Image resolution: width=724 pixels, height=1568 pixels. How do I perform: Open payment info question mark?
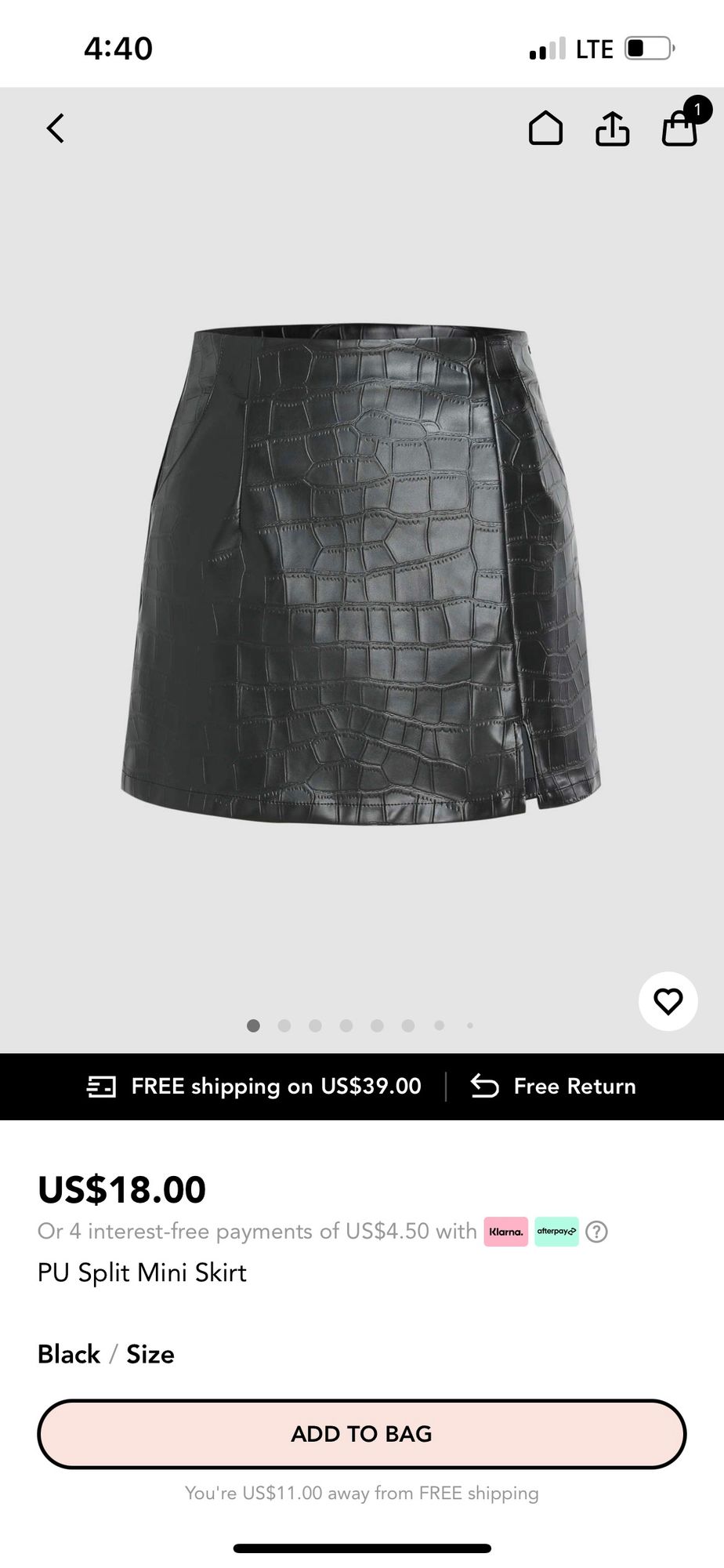[596, 1232]
